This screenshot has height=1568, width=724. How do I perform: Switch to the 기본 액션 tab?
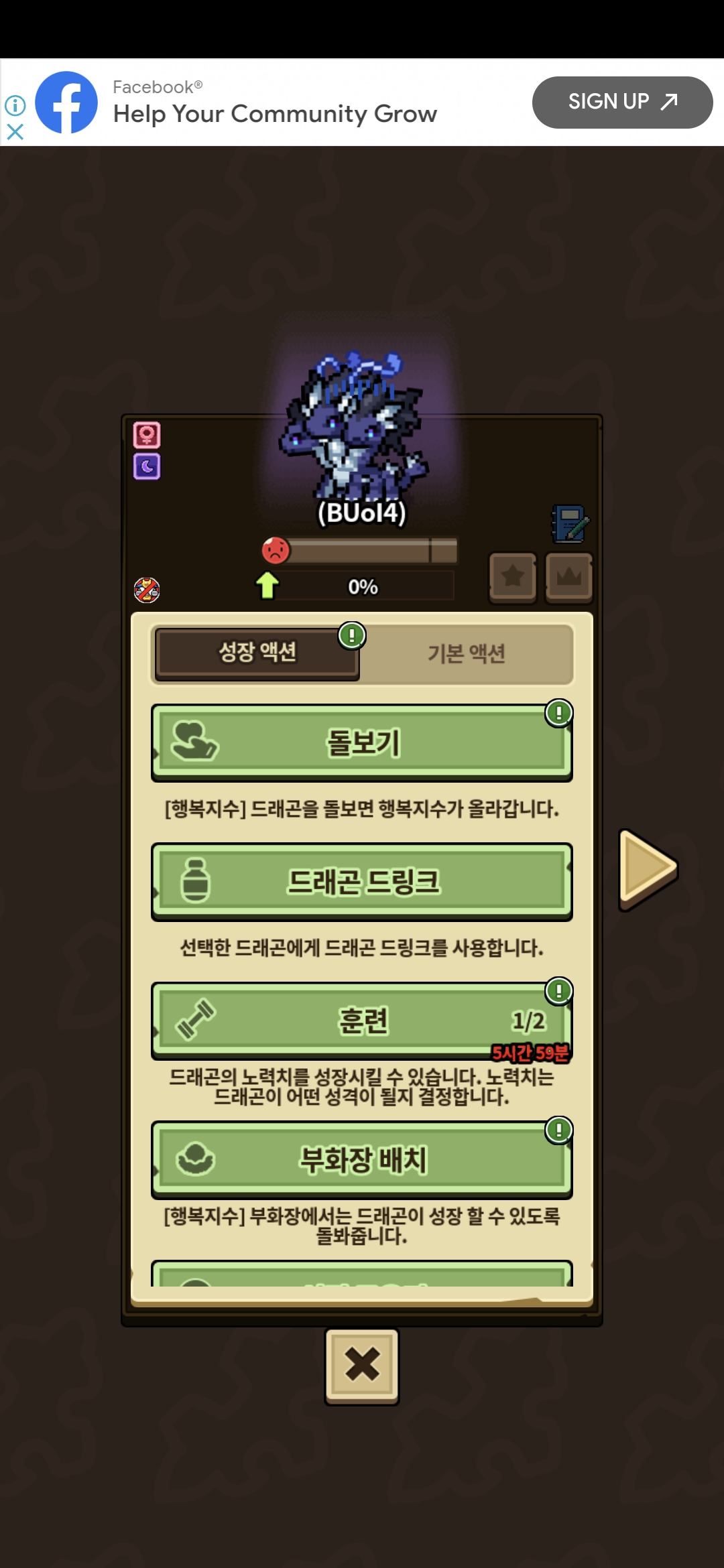pos(467,653)
